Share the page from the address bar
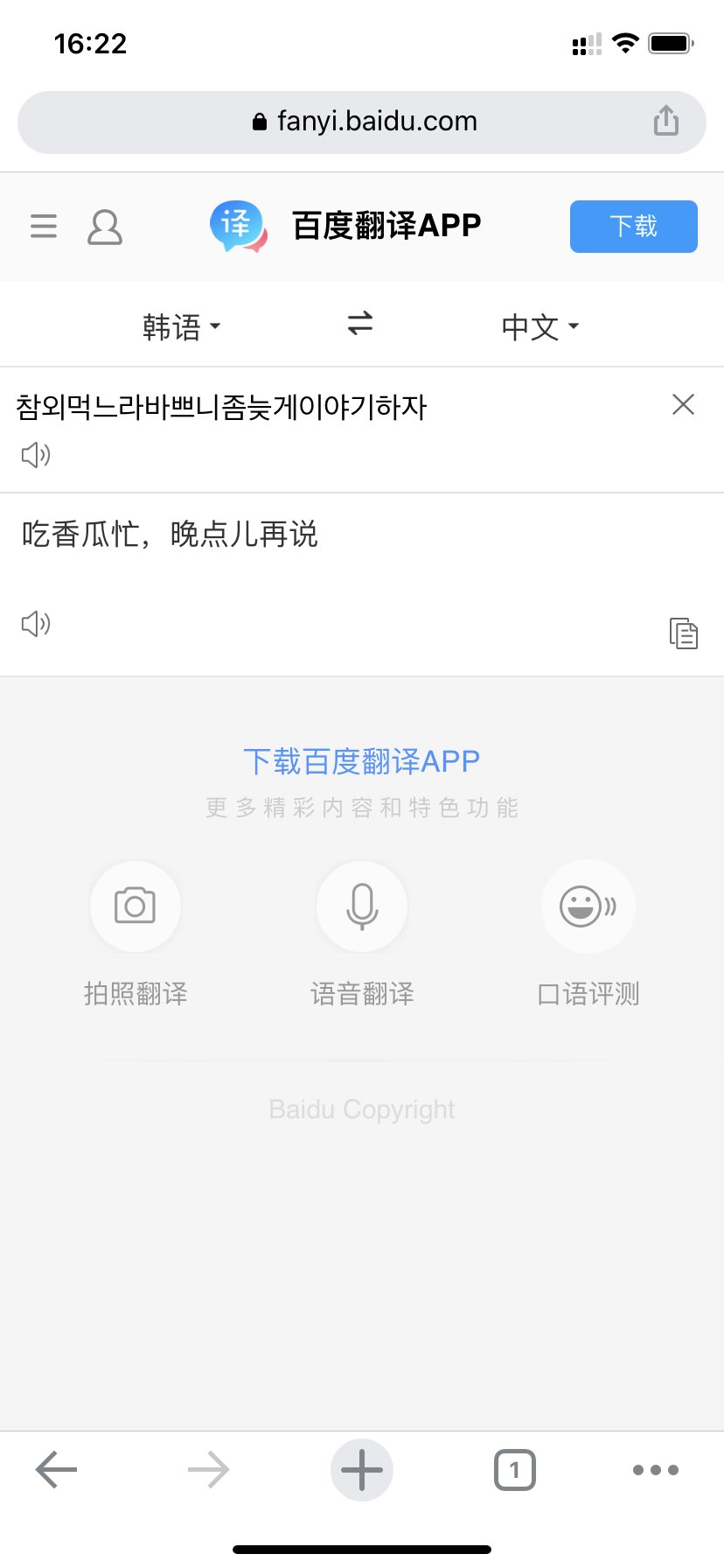The image size is (724, 1568). [666, 121]
